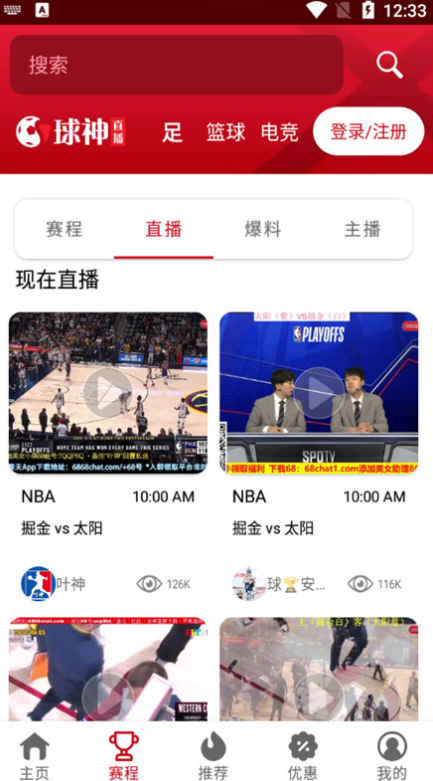This screenshot has width=433, height=781.
Task: Focus the 搜索 search field
Action: [176, 65]
